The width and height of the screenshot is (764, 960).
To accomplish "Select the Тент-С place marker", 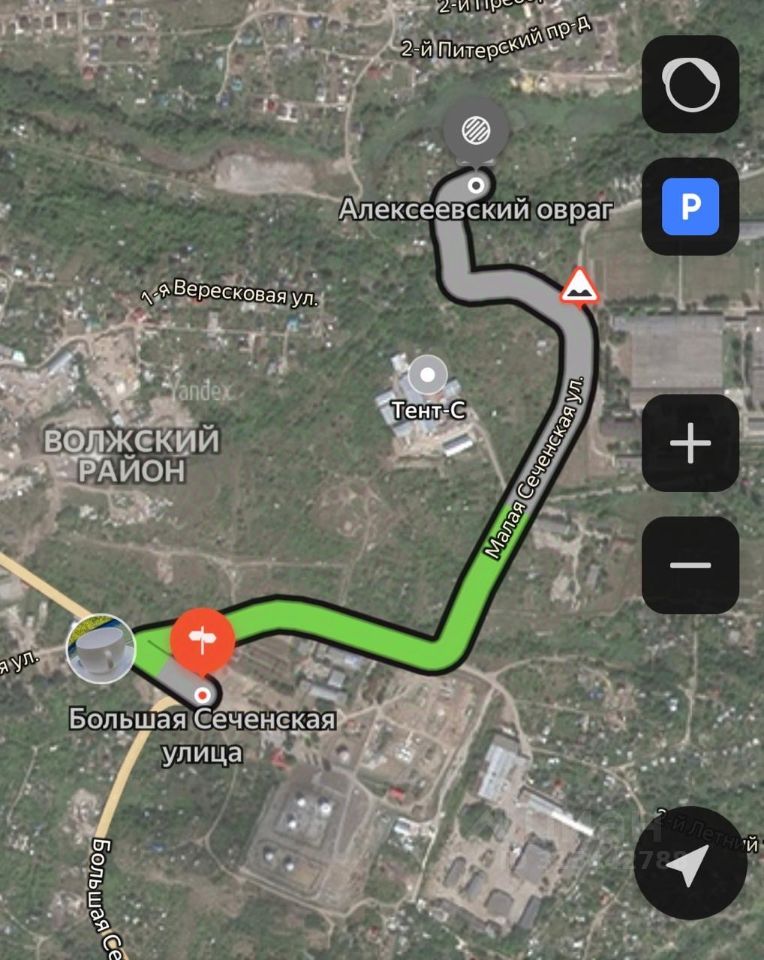I will coord(429,376).
